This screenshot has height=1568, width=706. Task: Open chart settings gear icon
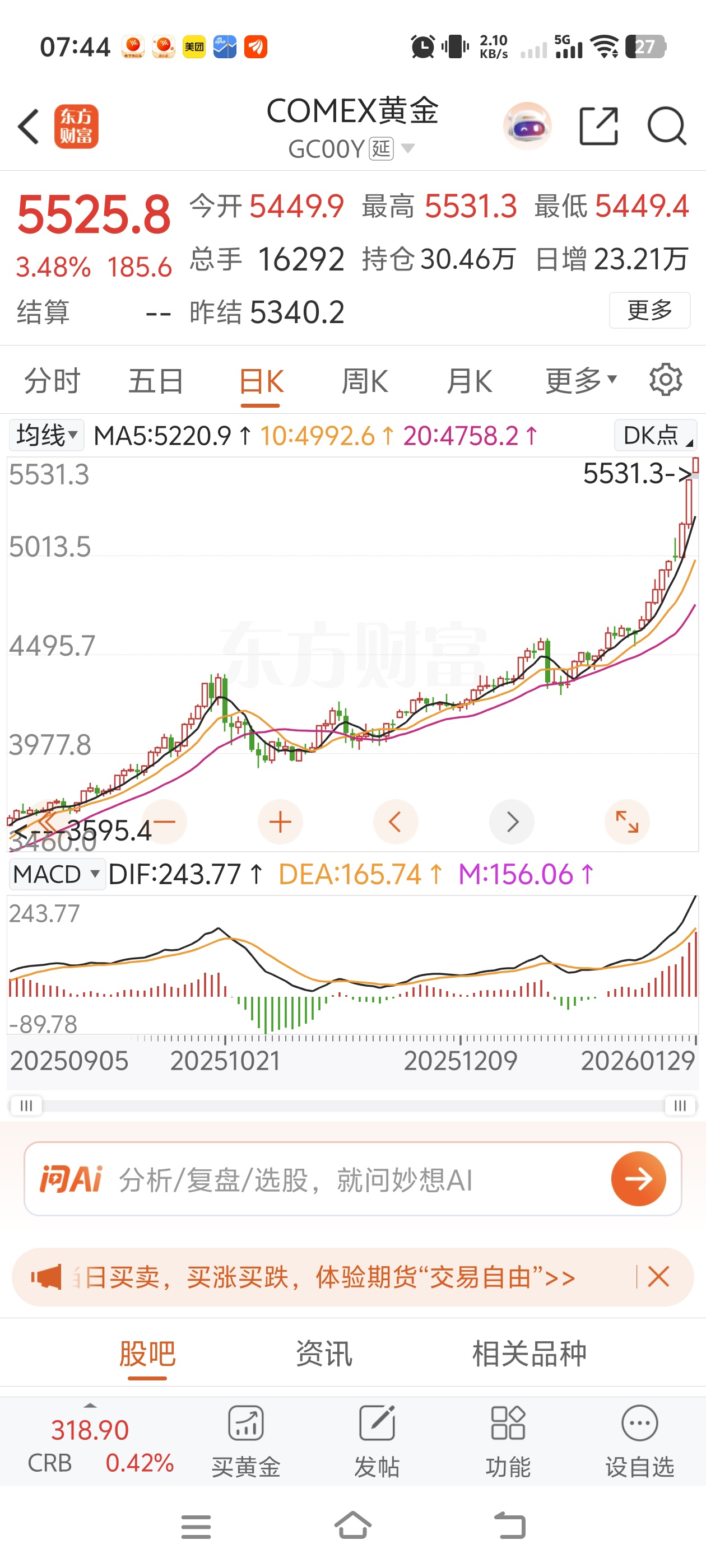[x=665, y=380]
